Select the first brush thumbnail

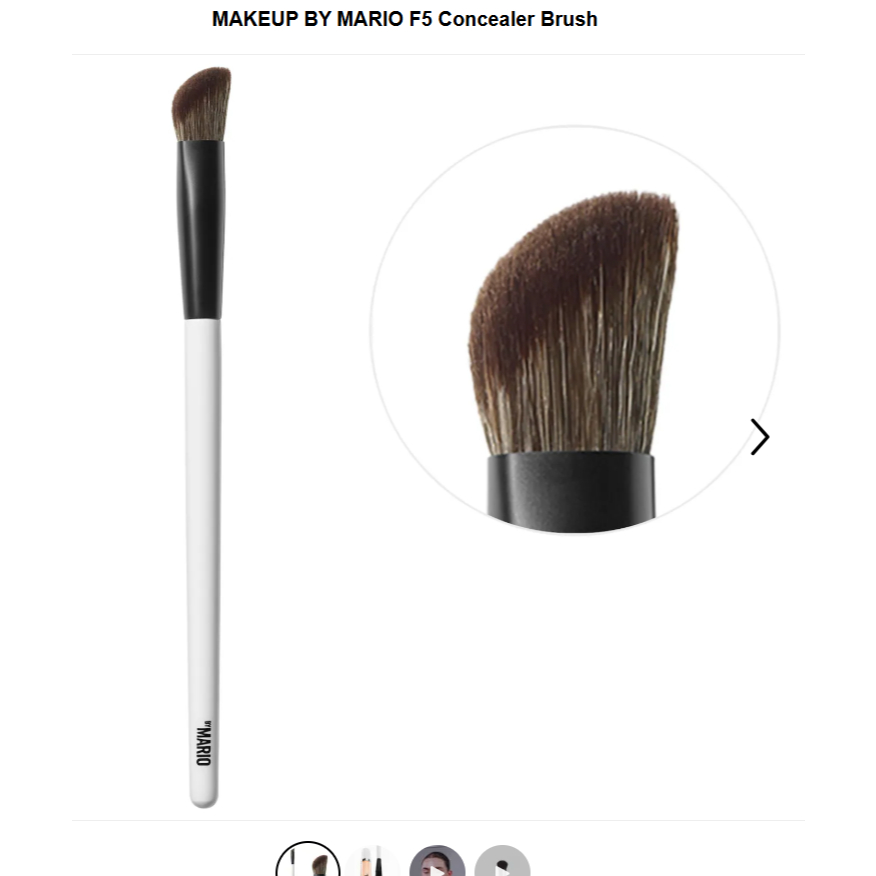[x=308, y=863]
